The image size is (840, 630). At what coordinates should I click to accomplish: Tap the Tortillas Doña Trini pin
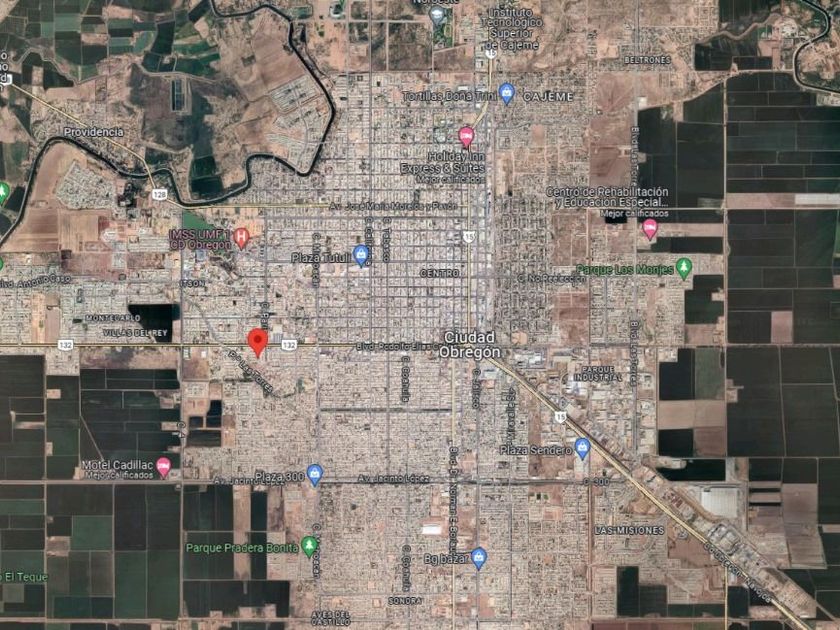coord(506,94)
